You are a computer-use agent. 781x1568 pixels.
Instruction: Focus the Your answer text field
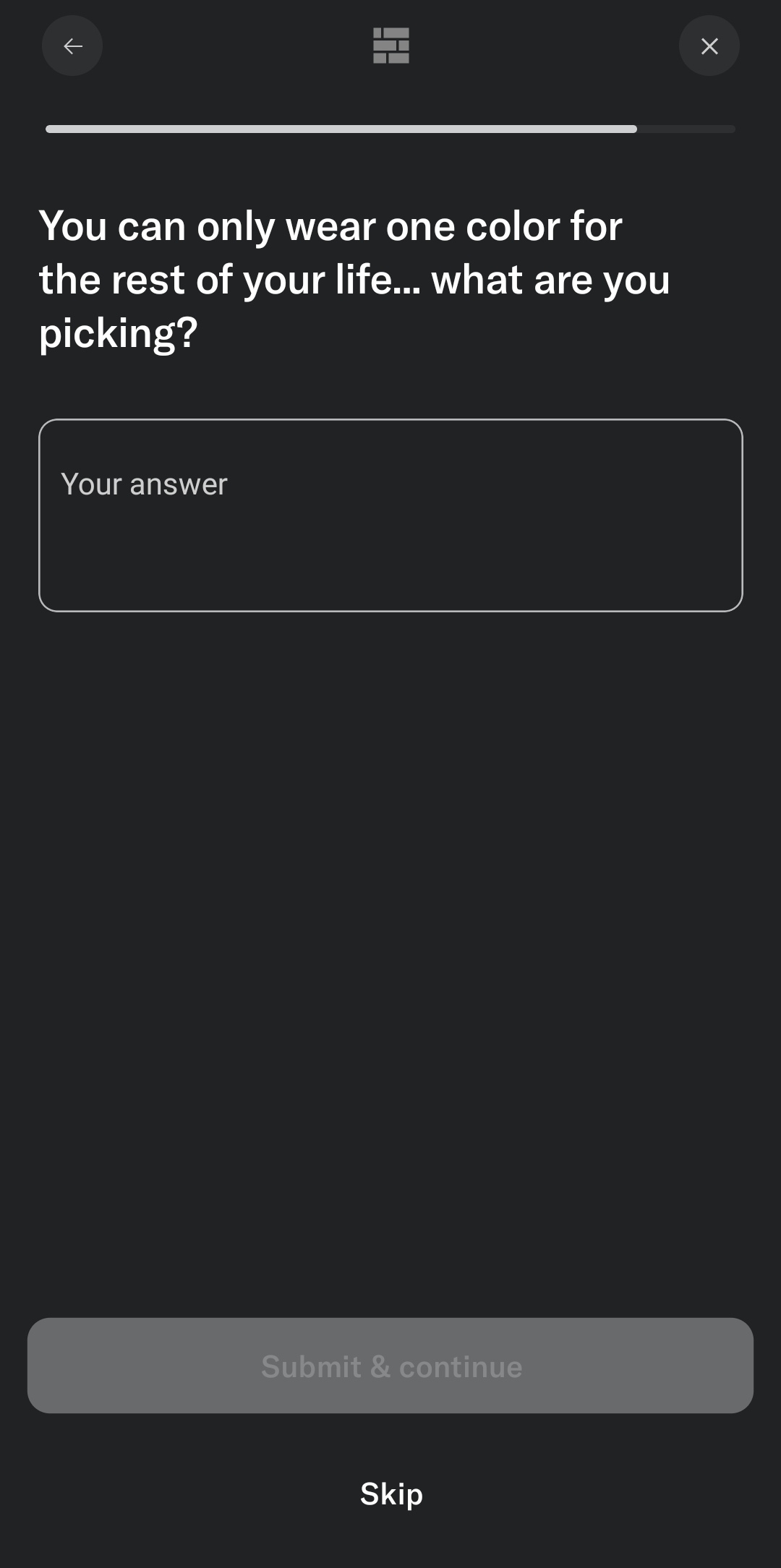(390, 515)
